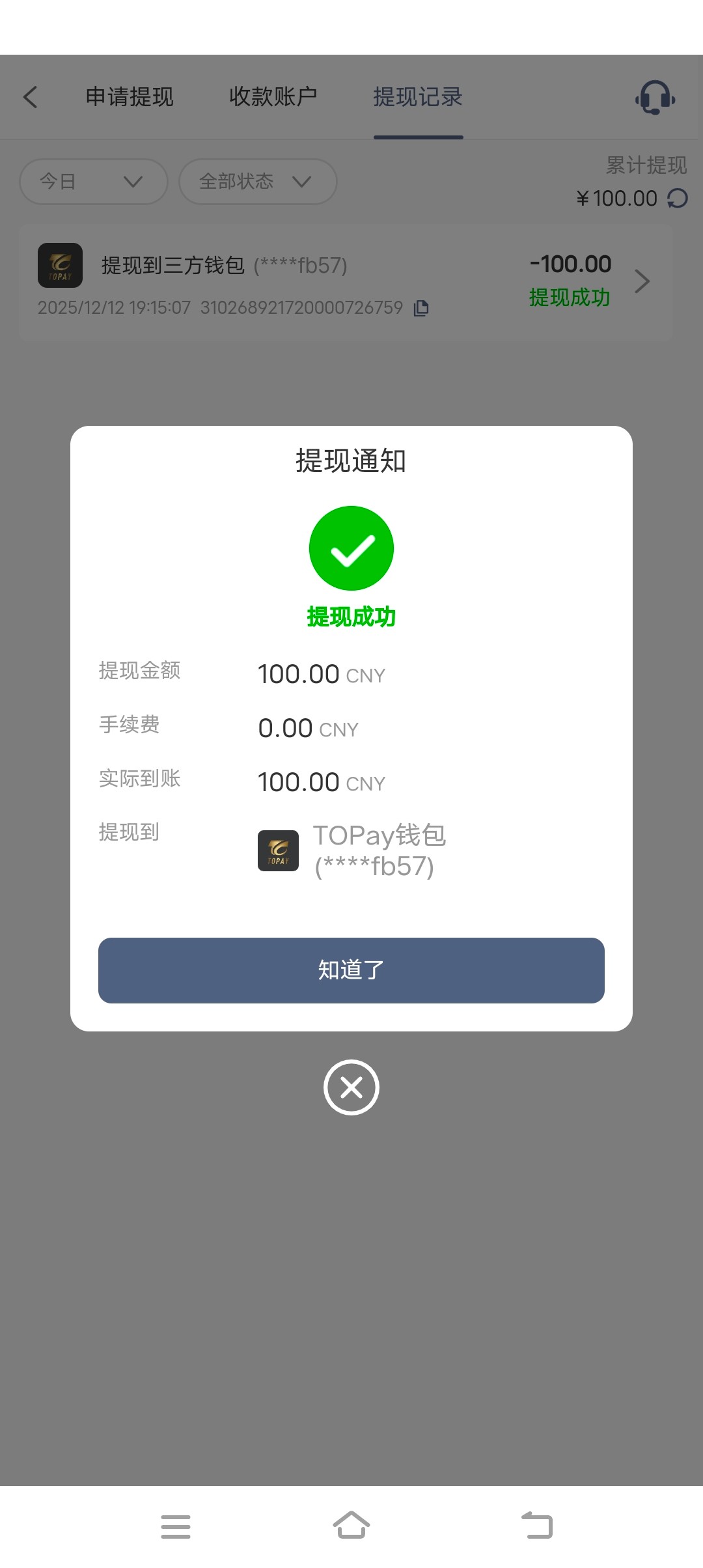This screenshot has width=703, height=1568.
Task: Copy the withdrawal order number
Action: pos(421,308)
